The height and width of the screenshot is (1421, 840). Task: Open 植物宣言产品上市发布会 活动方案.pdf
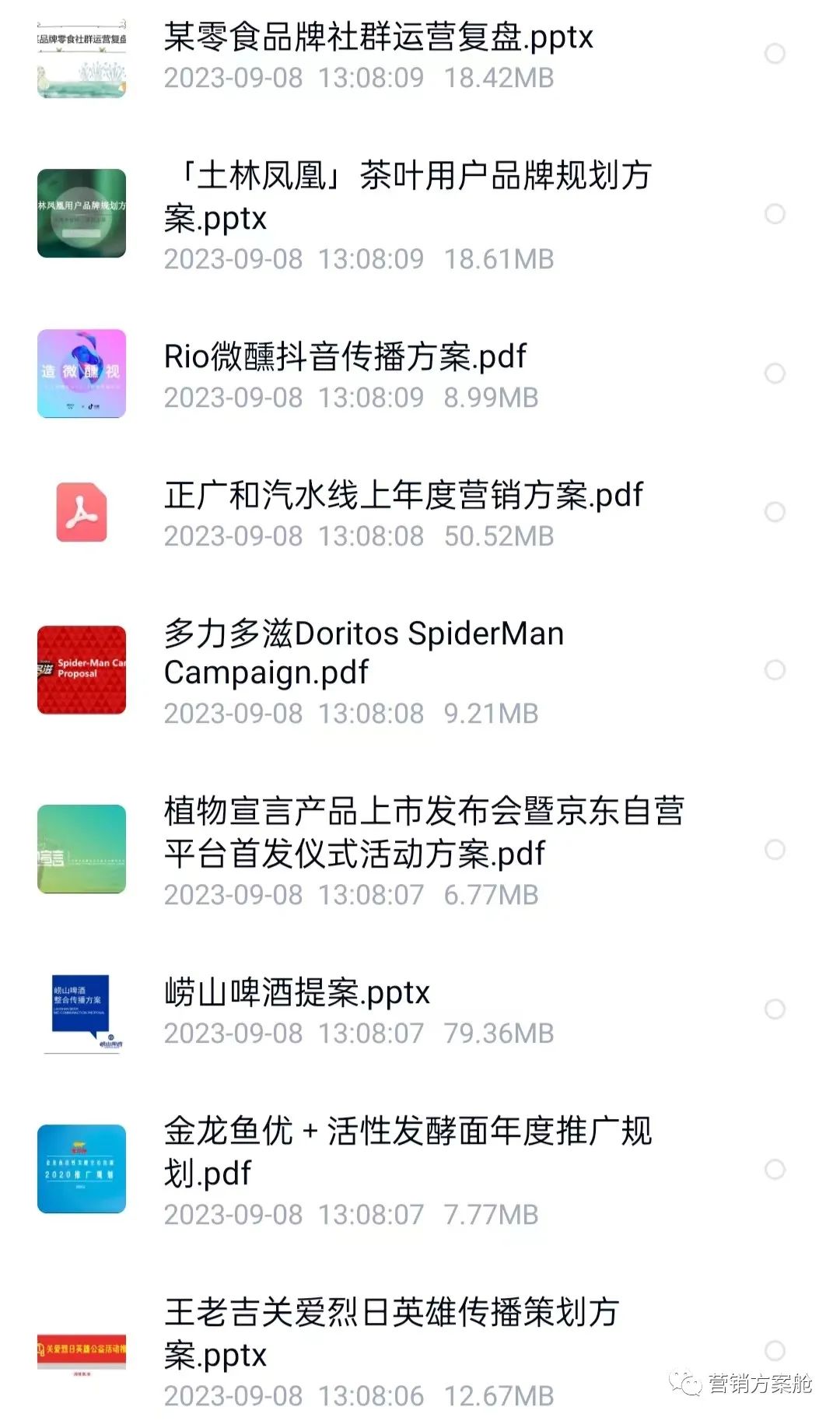point(424,832)
